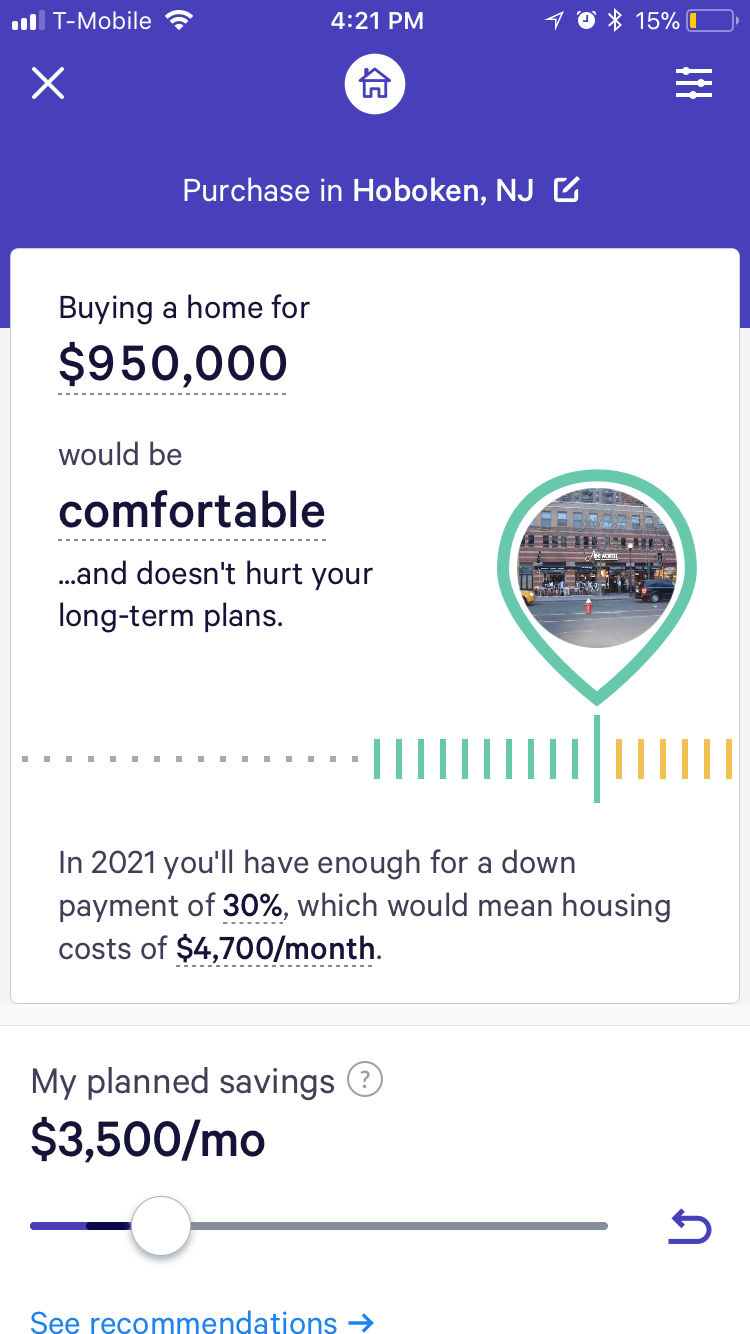Screen dimensions: 750x1334
Task: Edit the Hoboken, NJ purchase location
Action: point(567,189)
